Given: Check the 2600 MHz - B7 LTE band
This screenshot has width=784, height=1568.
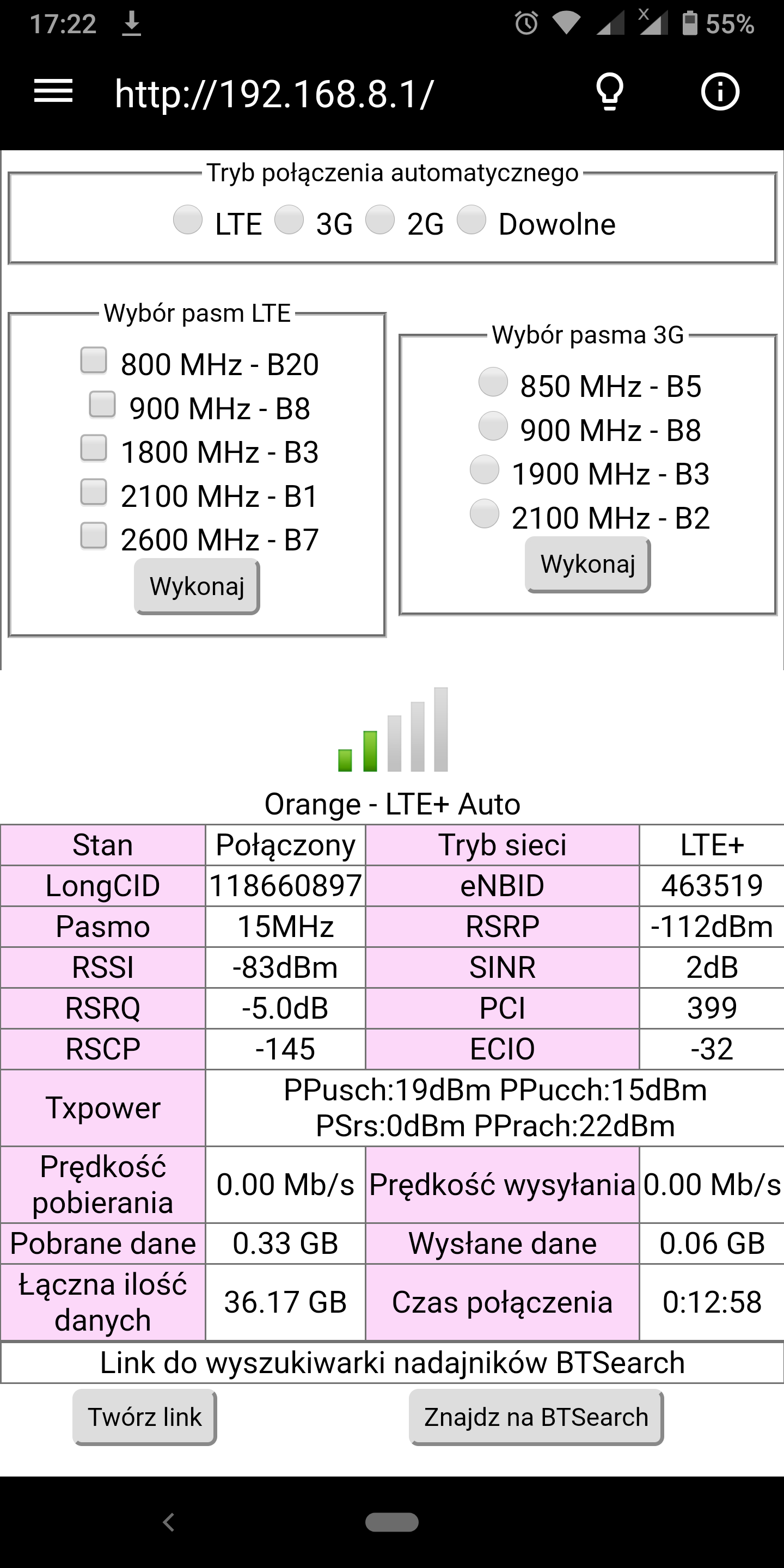Looking at the screenshot, I should (x=94, y=536).
